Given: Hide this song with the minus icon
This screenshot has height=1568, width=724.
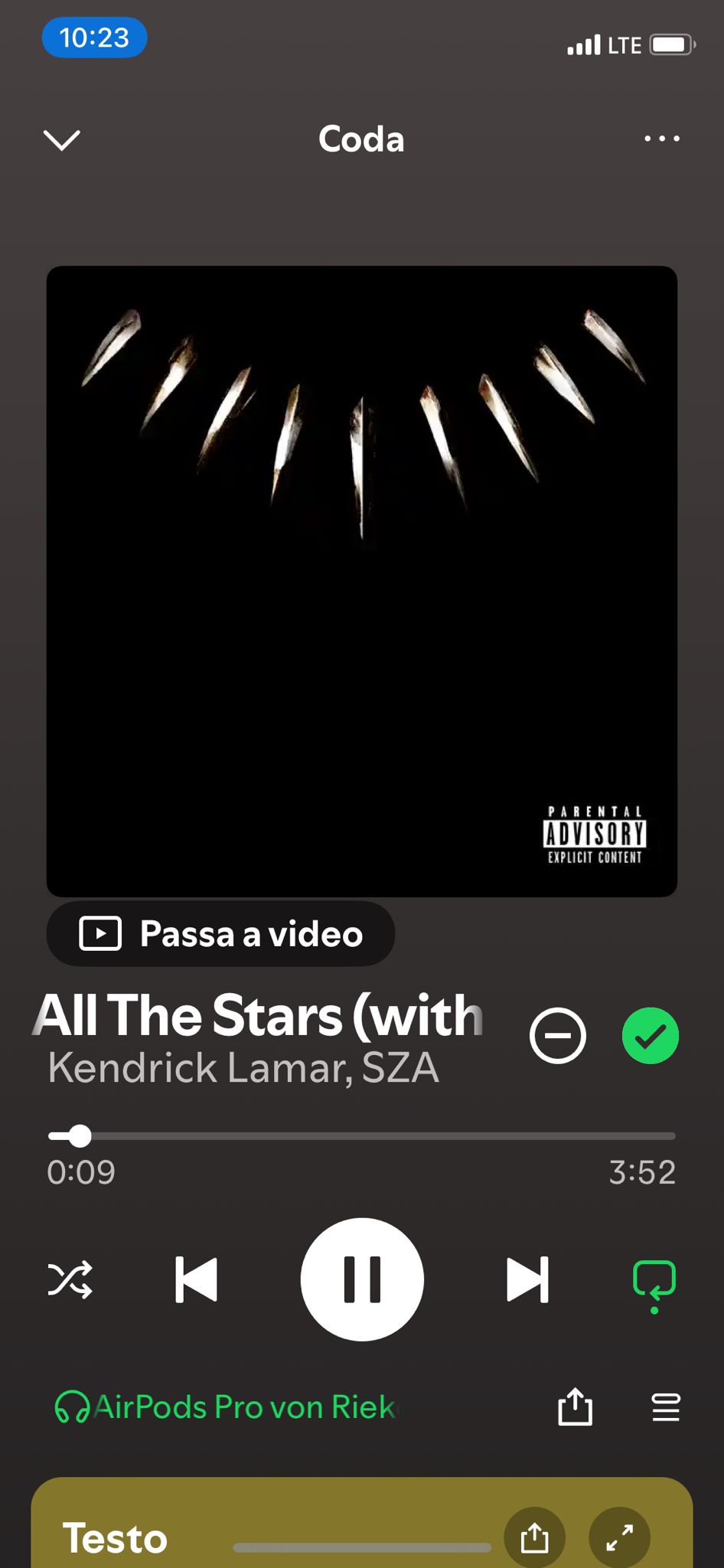Looking at the screenshot, I should tap(558, 1035).
